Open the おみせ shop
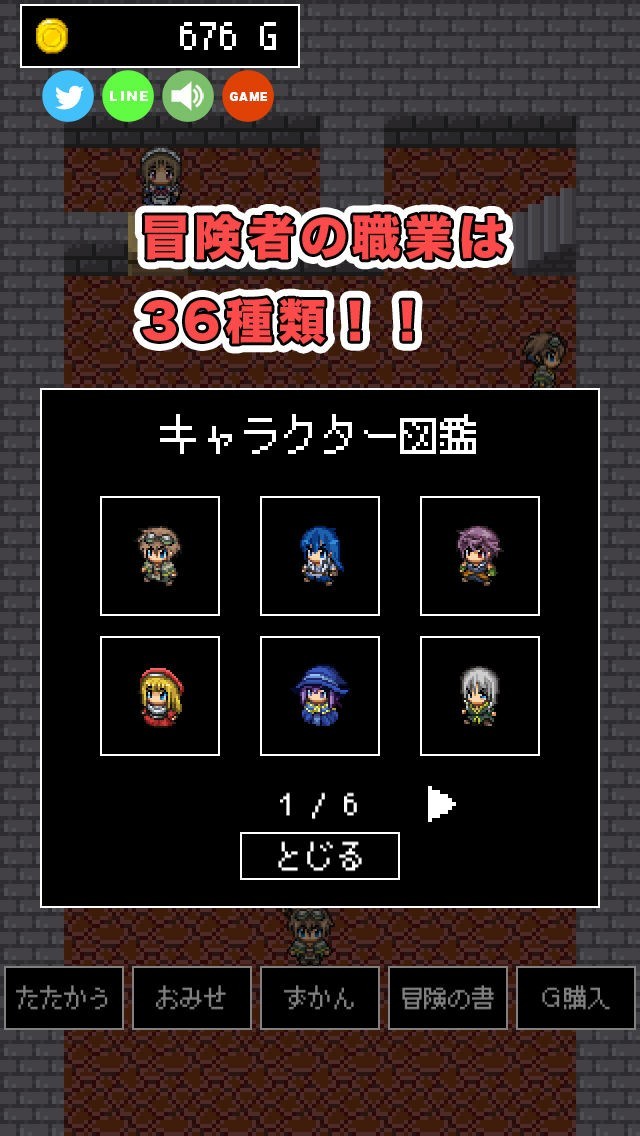640x1136 pixels. coord(192,998)
